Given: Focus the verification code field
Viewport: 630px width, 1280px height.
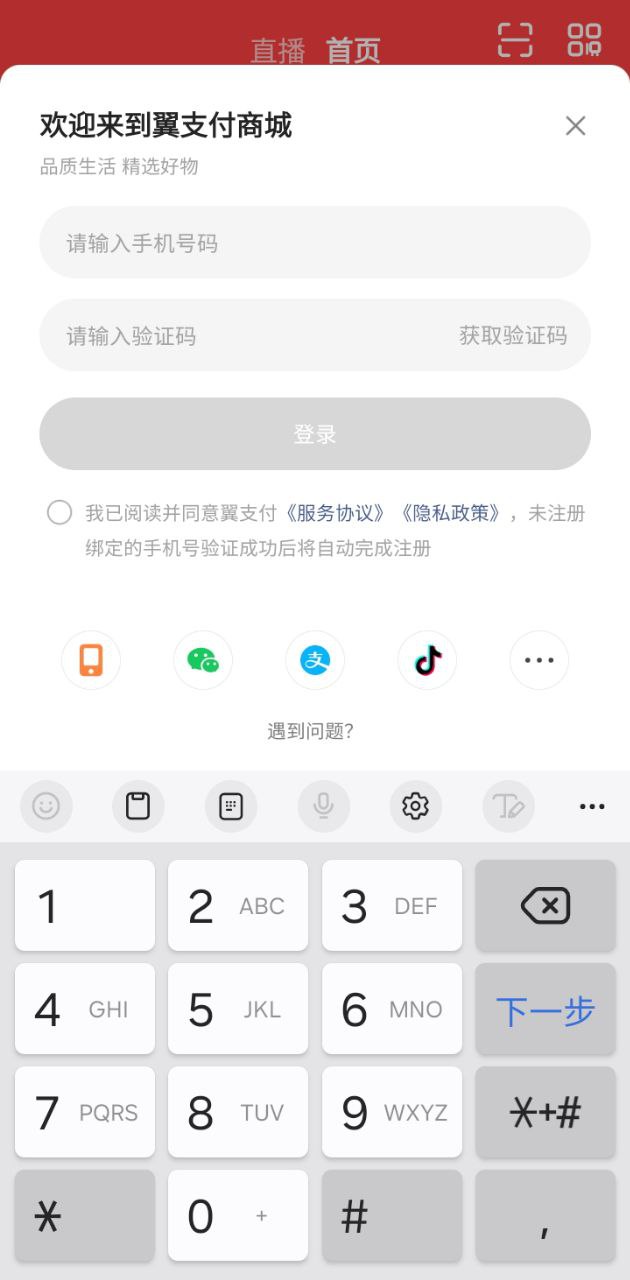Looking at the screenshot, I should 240,336.
